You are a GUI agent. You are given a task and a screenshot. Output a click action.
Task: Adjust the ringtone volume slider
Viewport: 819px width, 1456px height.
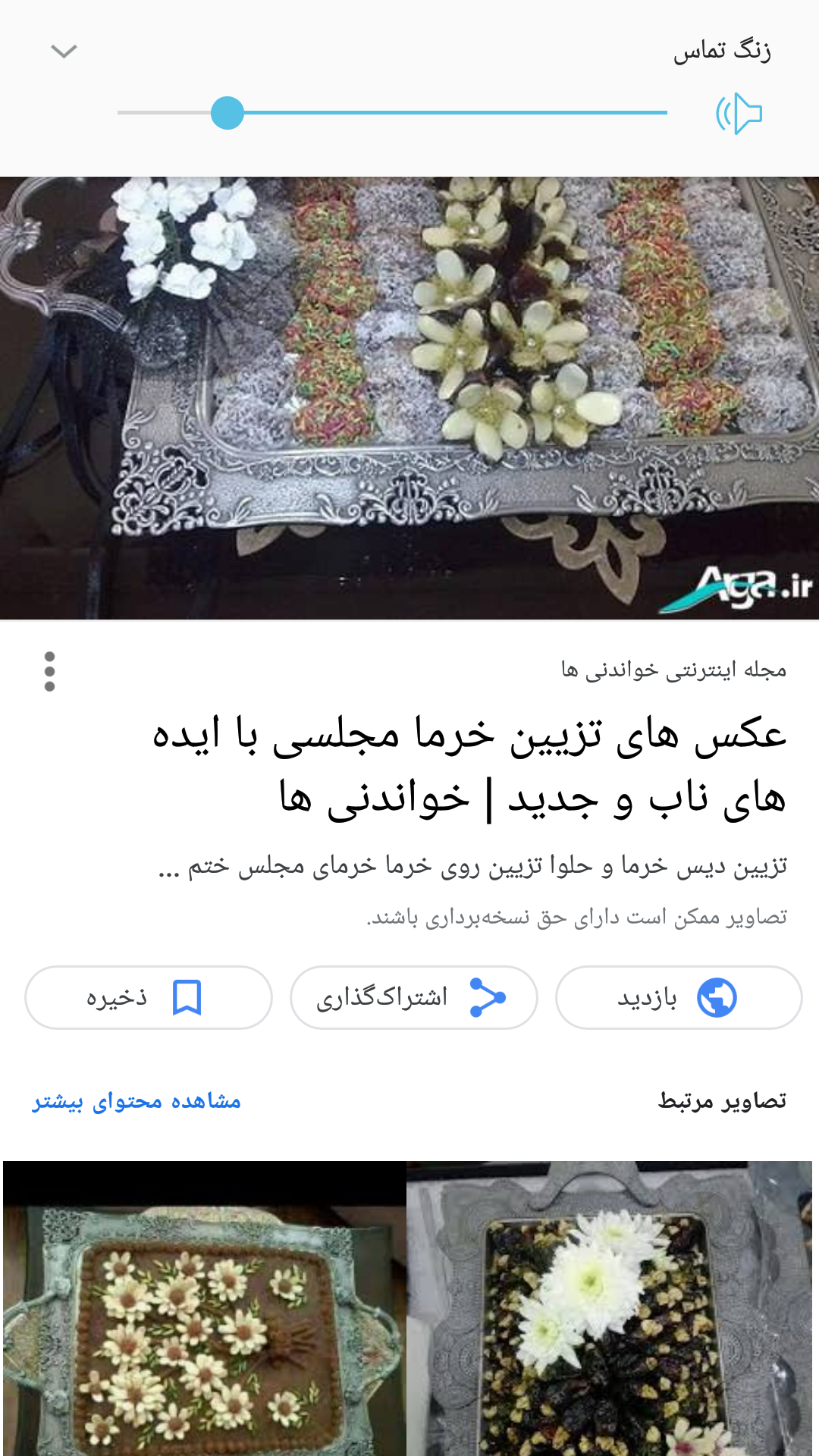pyautogui.click(x=227, y=113)
